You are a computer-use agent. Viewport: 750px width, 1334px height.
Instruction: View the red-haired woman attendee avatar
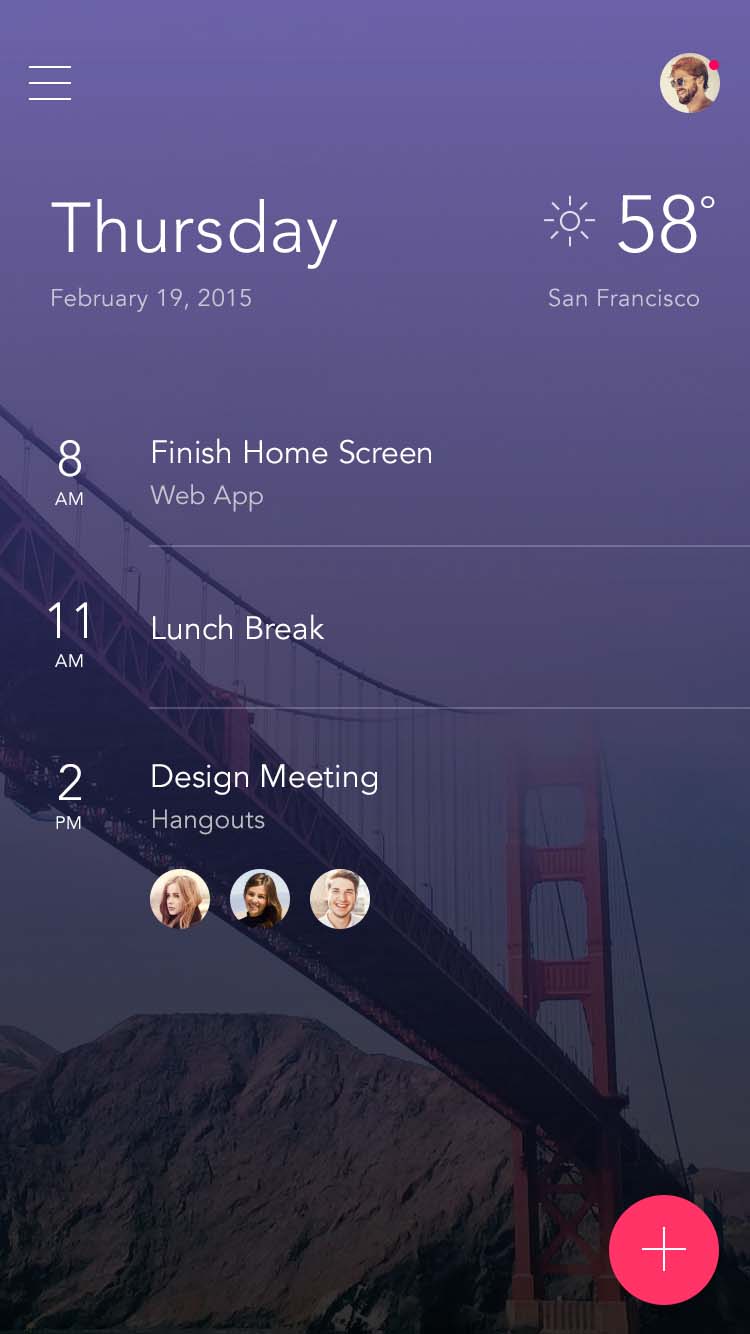[x=180, y=899]
